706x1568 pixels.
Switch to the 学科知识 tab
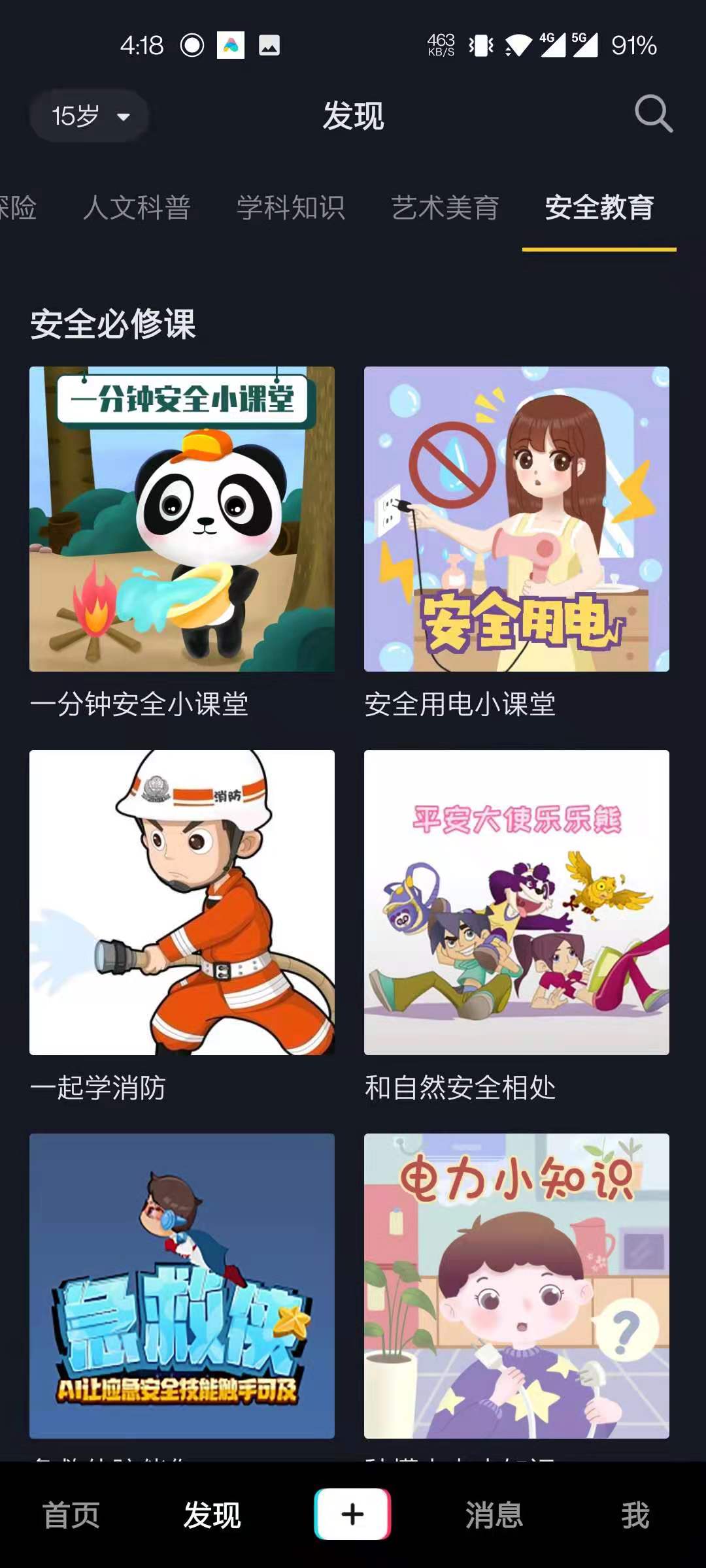tap(291, 208)
